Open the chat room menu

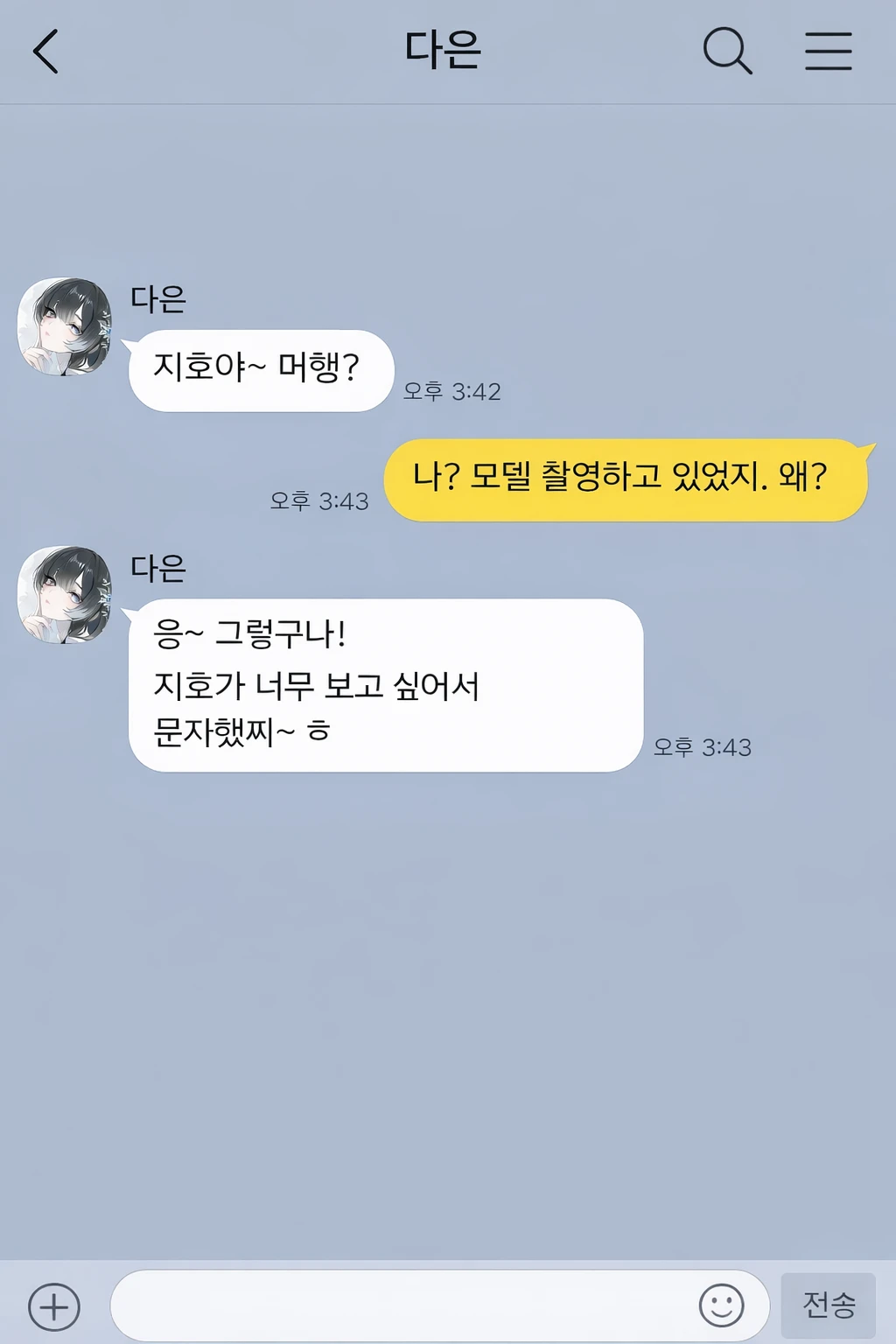828,51
